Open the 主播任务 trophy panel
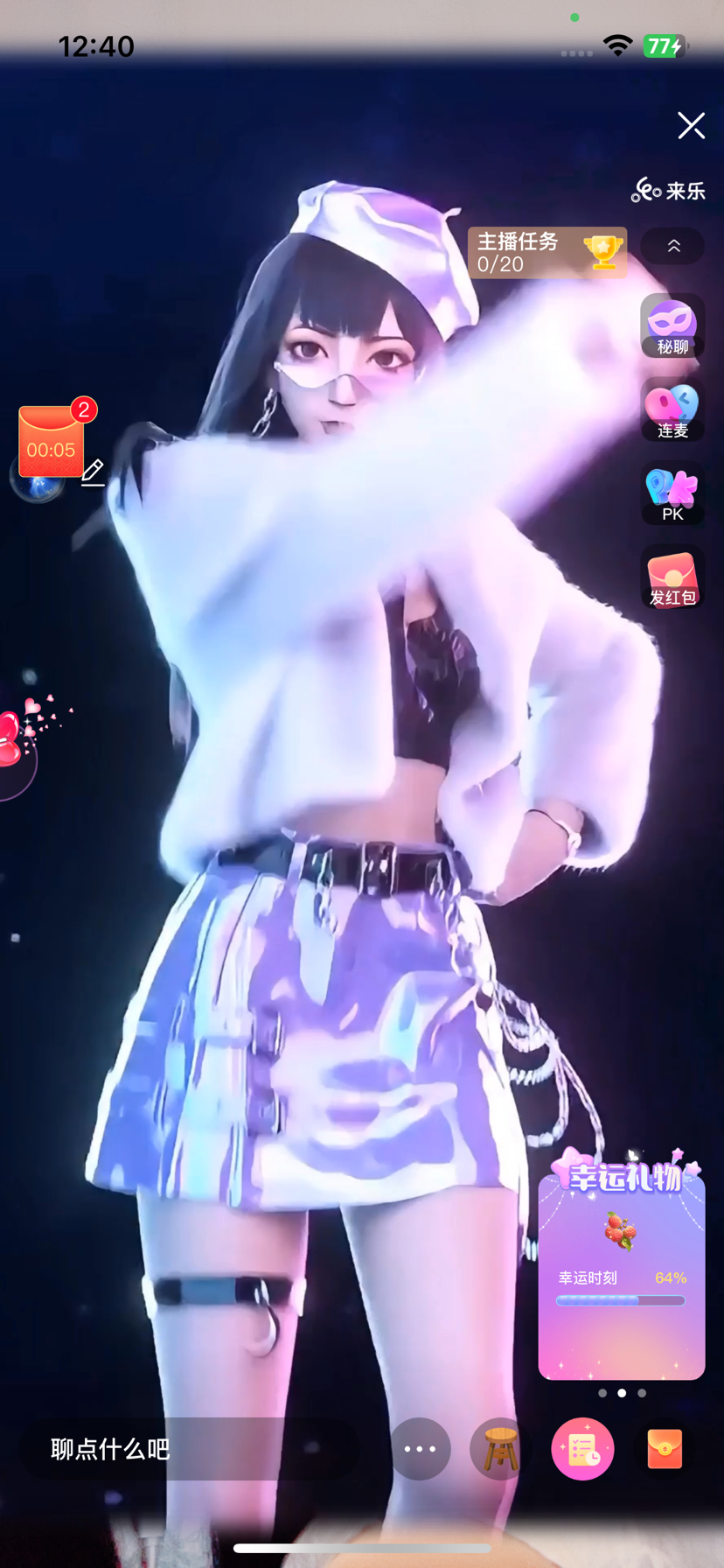 [x=547, y=253]
